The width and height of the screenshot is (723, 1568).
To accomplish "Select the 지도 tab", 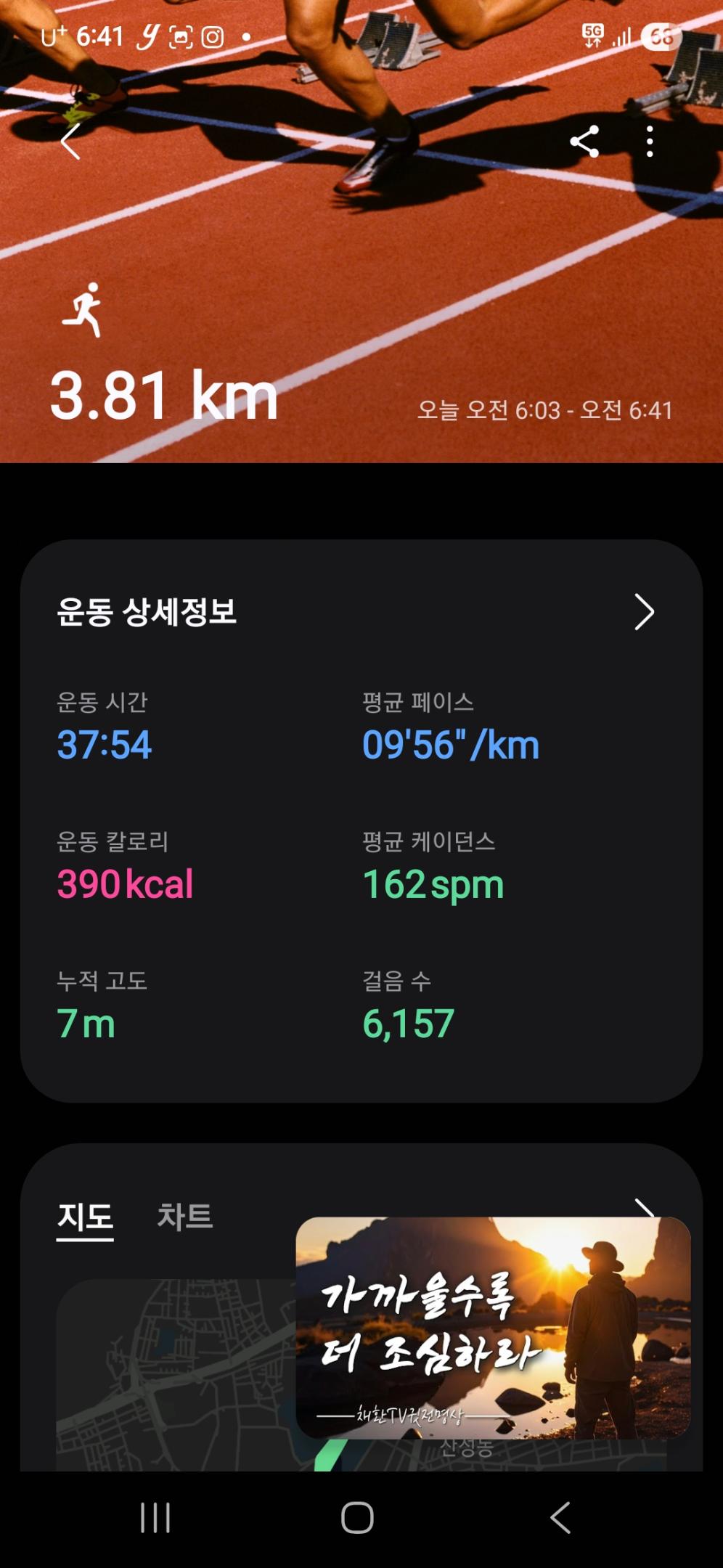I will (85, 1216).
